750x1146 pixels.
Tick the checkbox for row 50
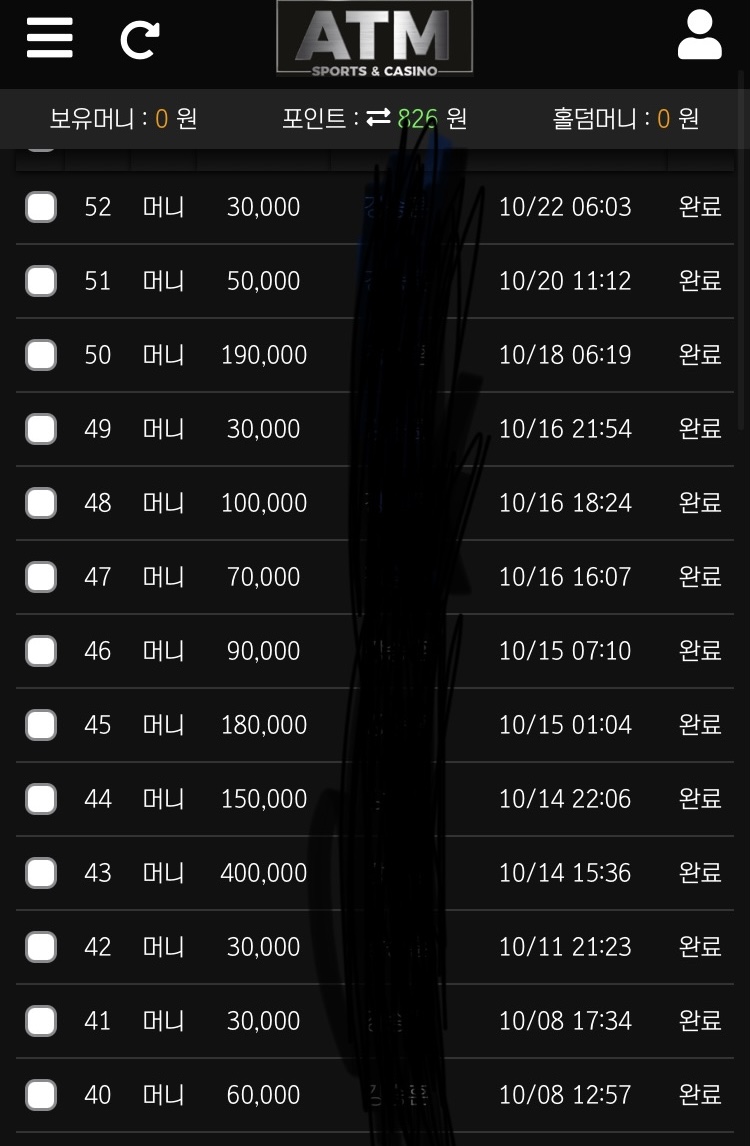point(41,355)
